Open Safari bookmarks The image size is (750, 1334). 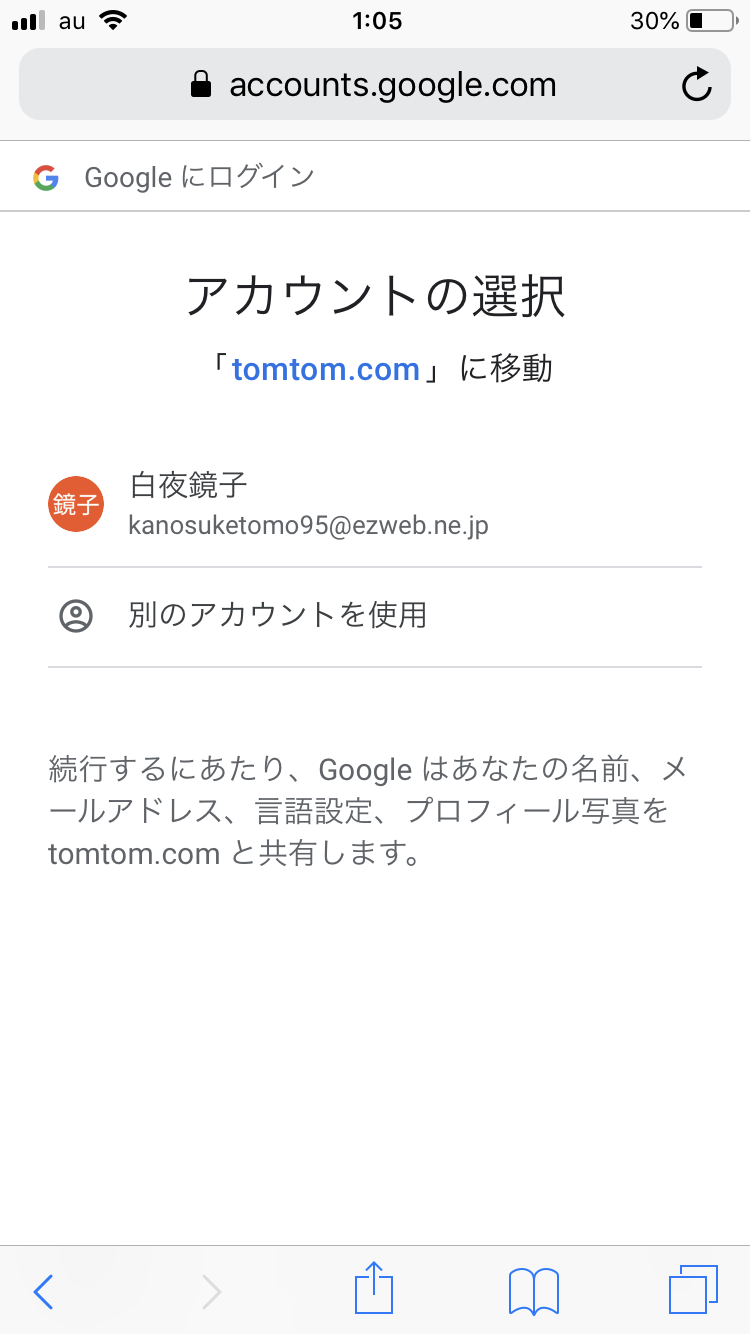tap(533, 1291)
